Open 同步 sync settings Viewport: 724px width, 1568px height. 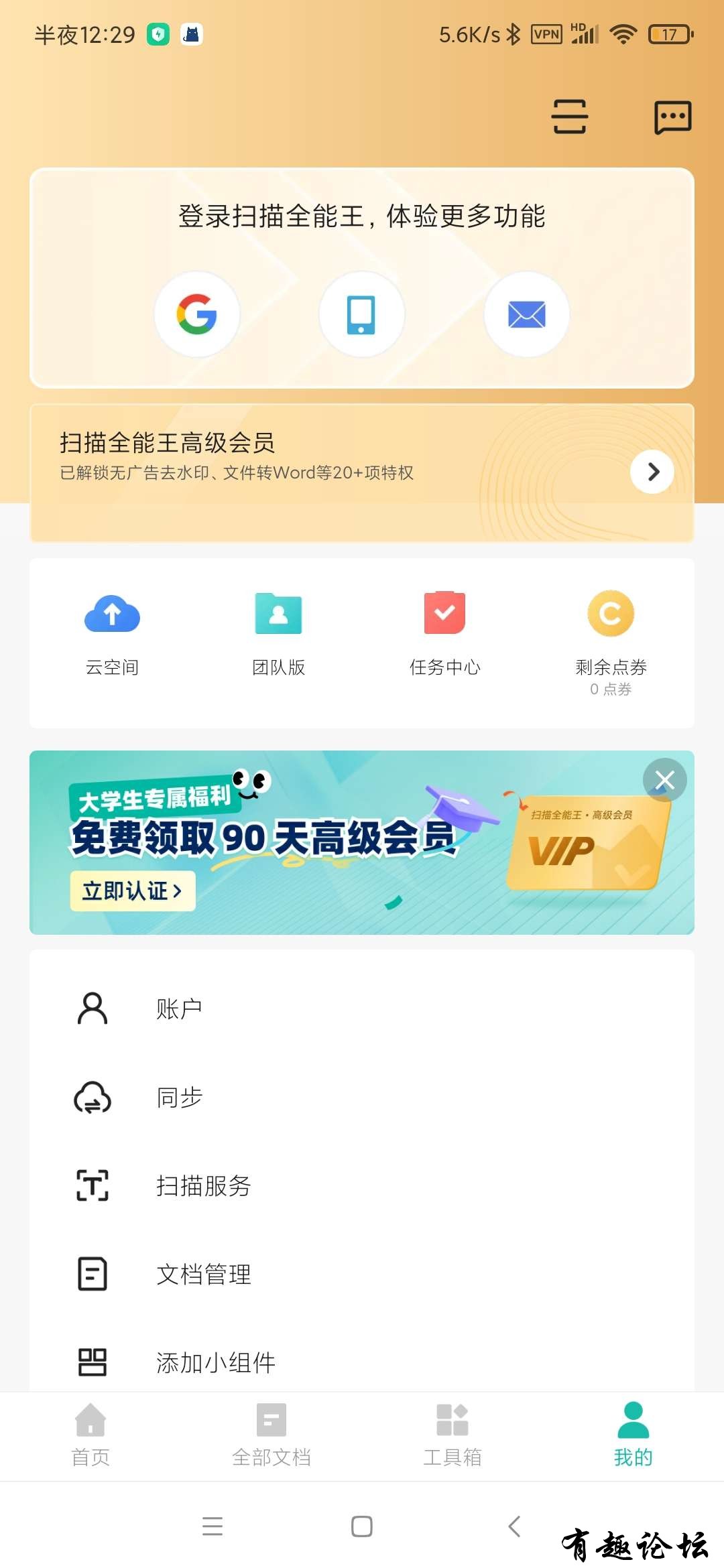click(x=178, y=1098)
